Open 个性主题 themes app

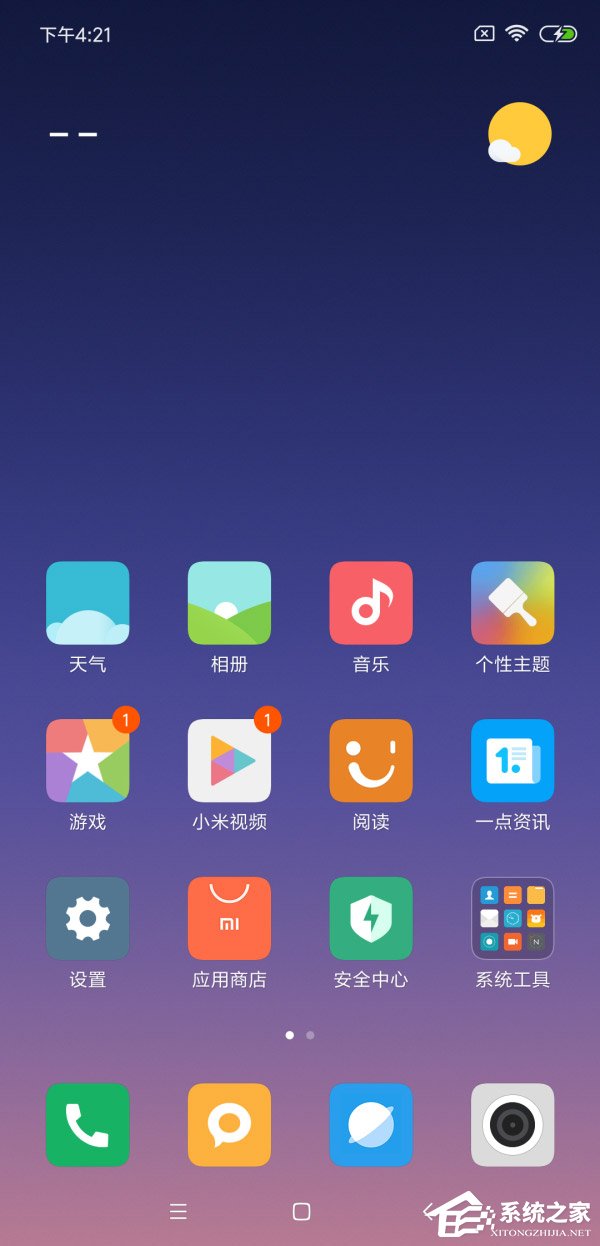(x=513, y=603)
